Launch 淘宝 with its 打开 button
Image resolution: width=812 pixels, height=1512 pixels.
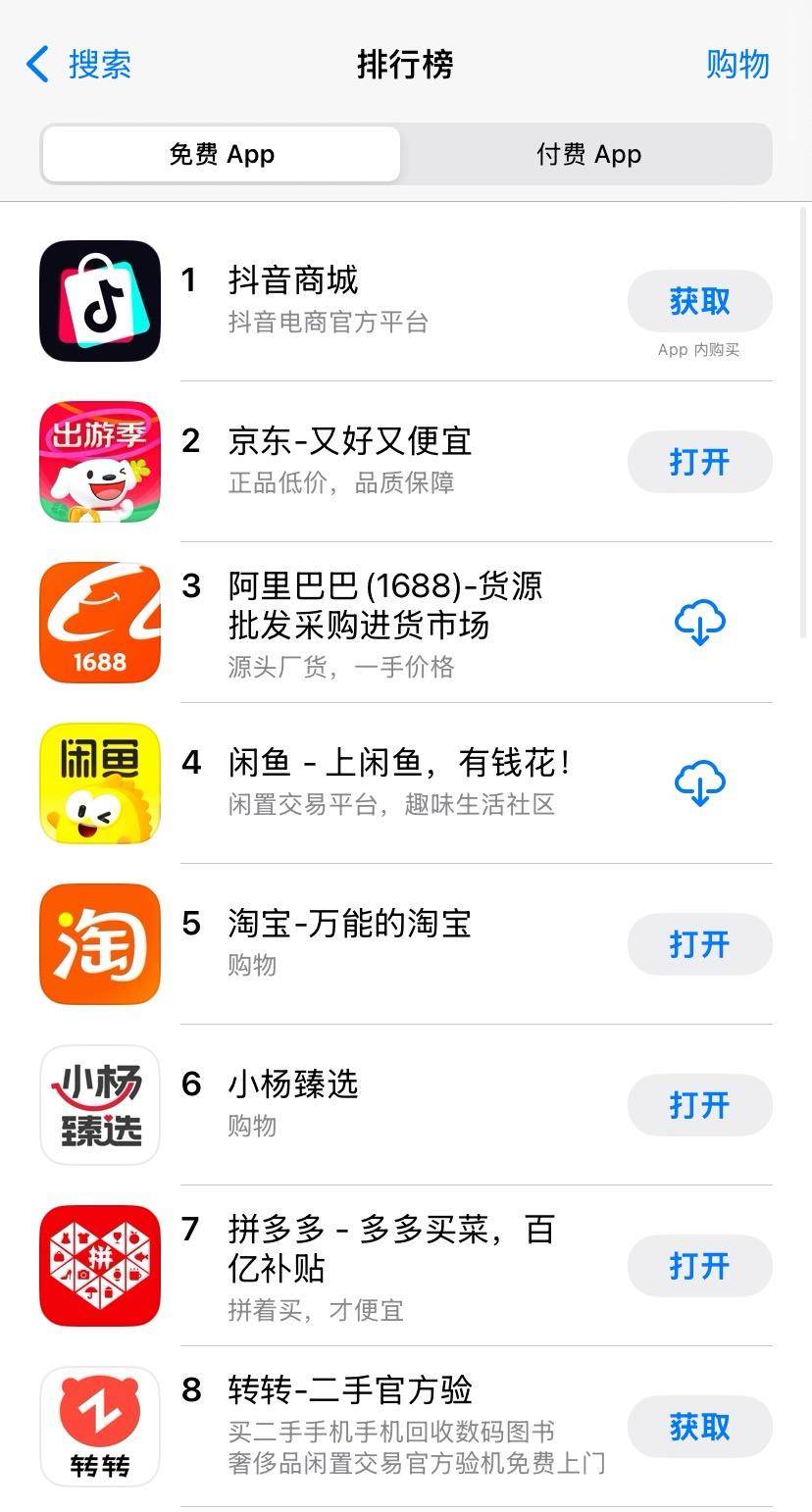[x=699, y=944]
